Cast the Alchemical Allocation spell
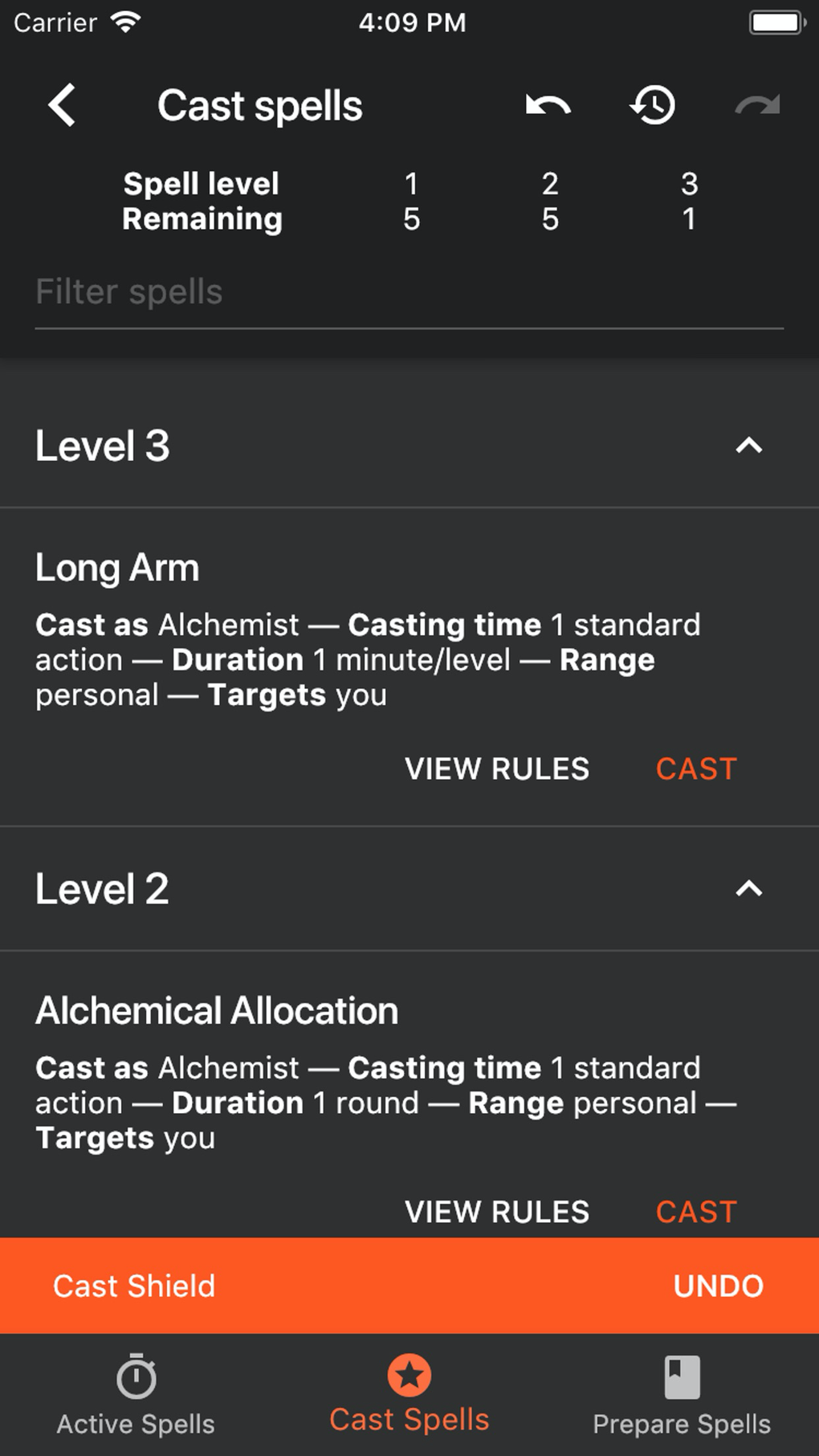 695,1212
